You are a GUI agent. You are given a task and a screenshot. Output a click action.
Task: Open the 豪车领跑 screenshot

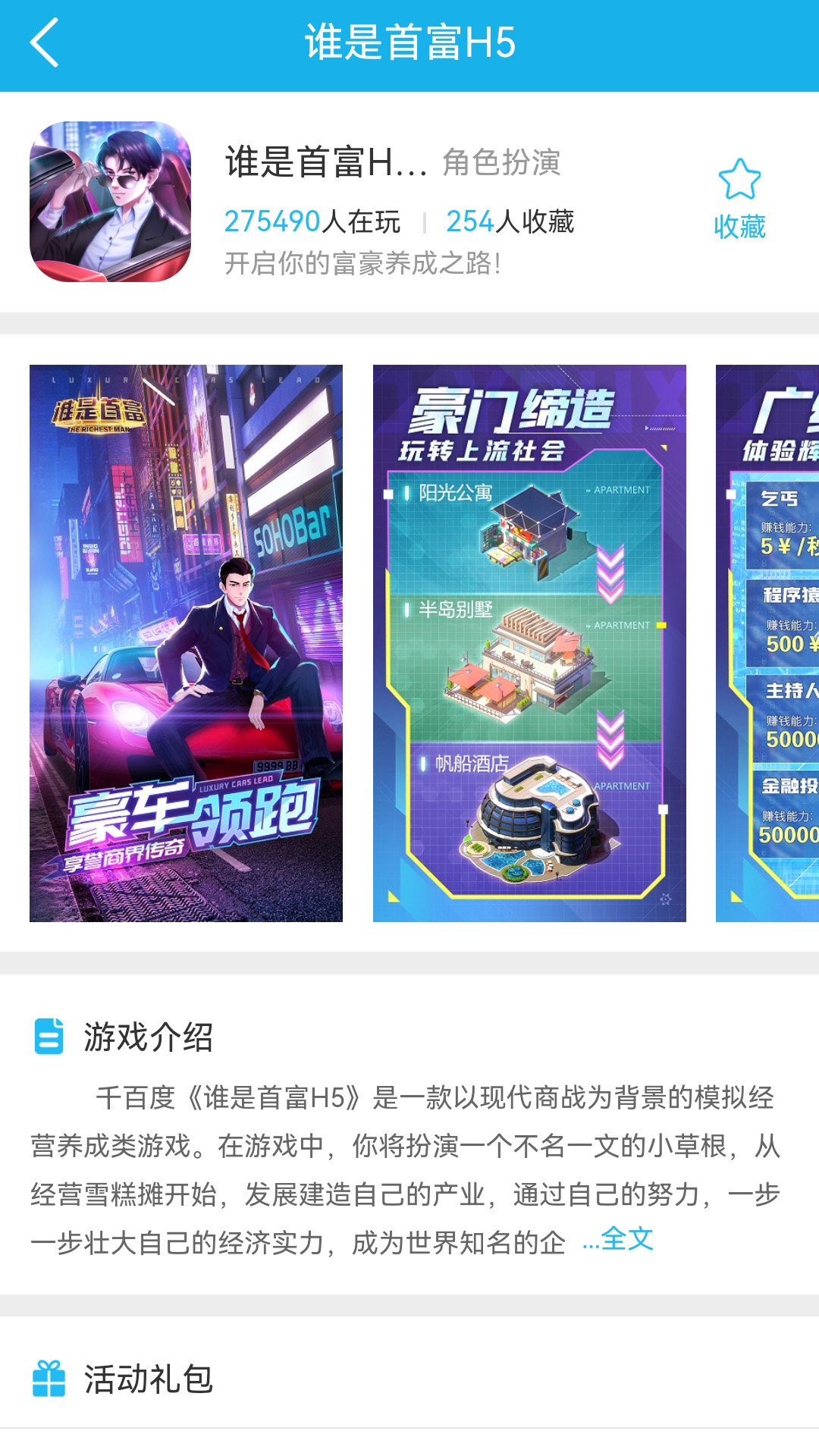click(186, 643)
